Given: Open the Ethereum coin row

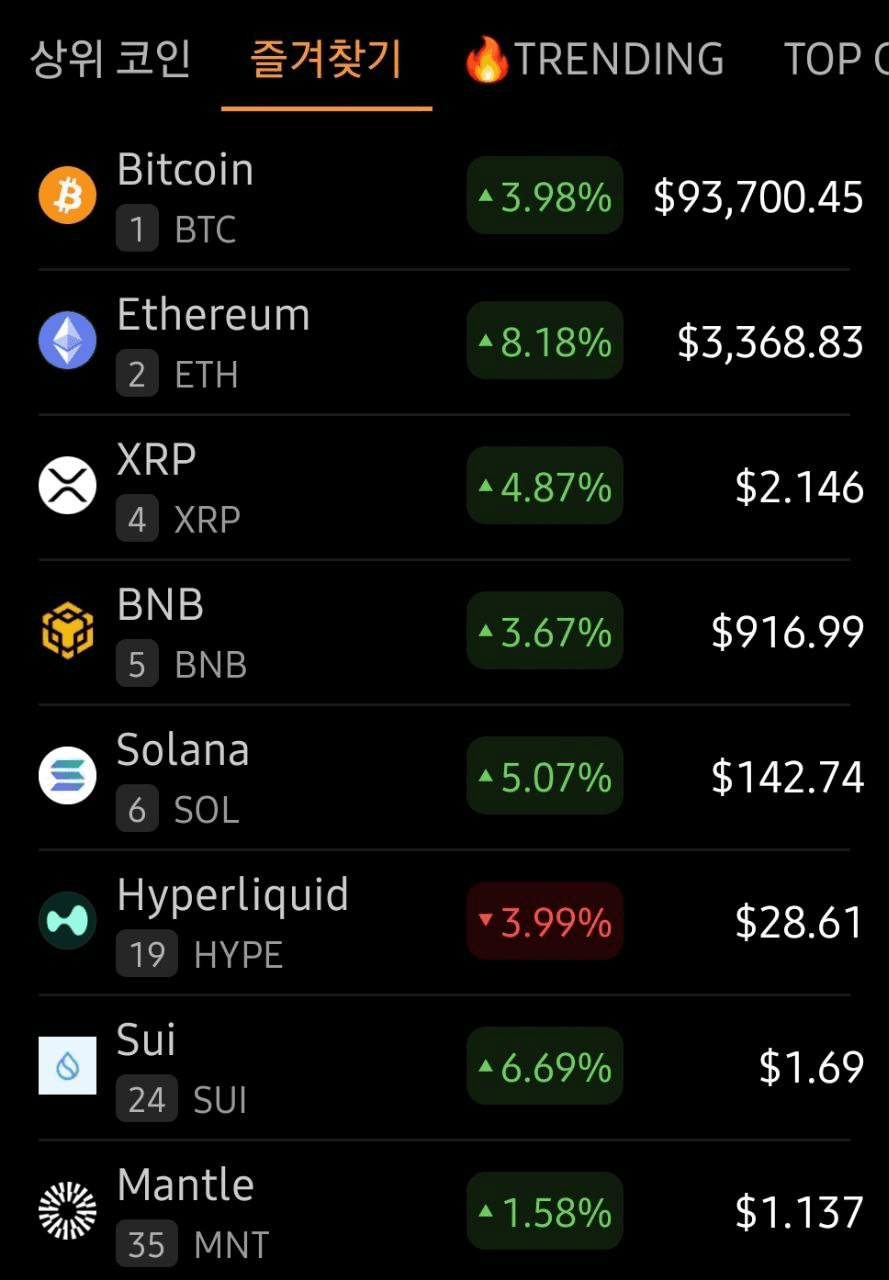Looking at the screenshot, I should (444, 342).
